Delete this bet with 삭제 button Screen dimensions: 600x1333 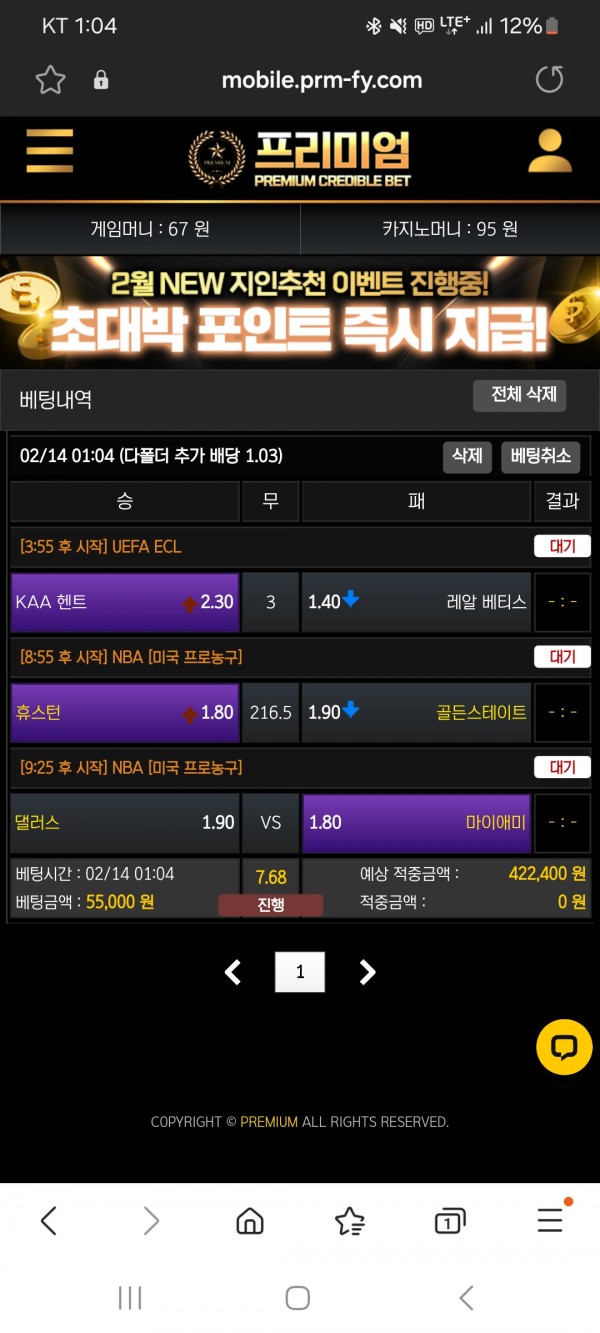click(467, 456)
